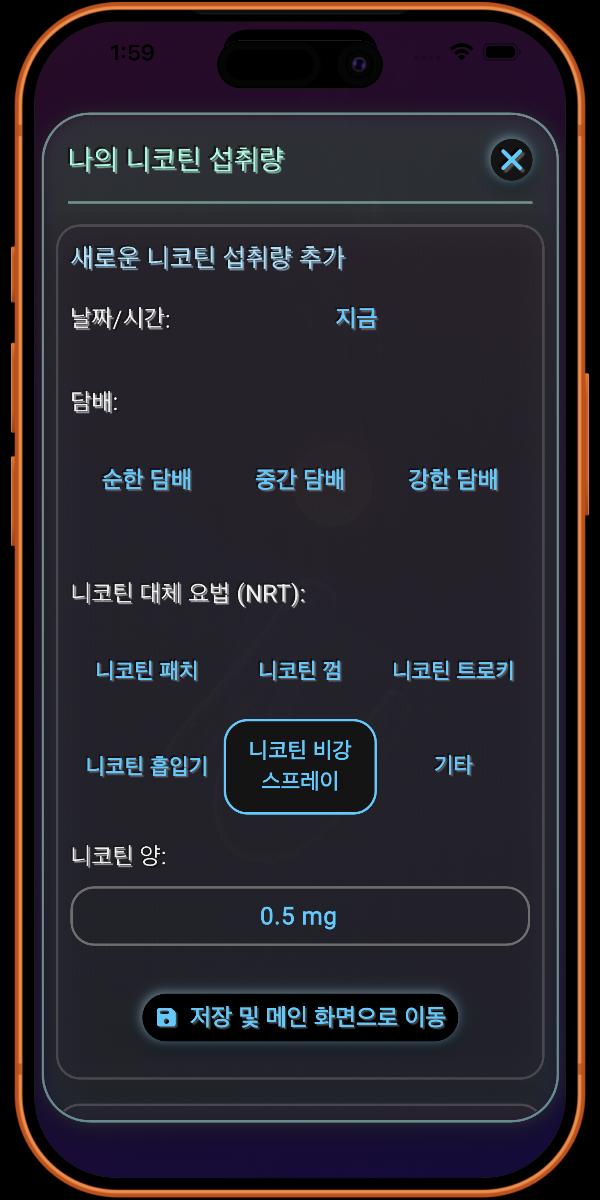Image resolution: width=600 pixels, height=1200 pixels.
Task: Tap 저장 및 메인 화면으로 이동 button
Action: click(x=300, y=1018)
